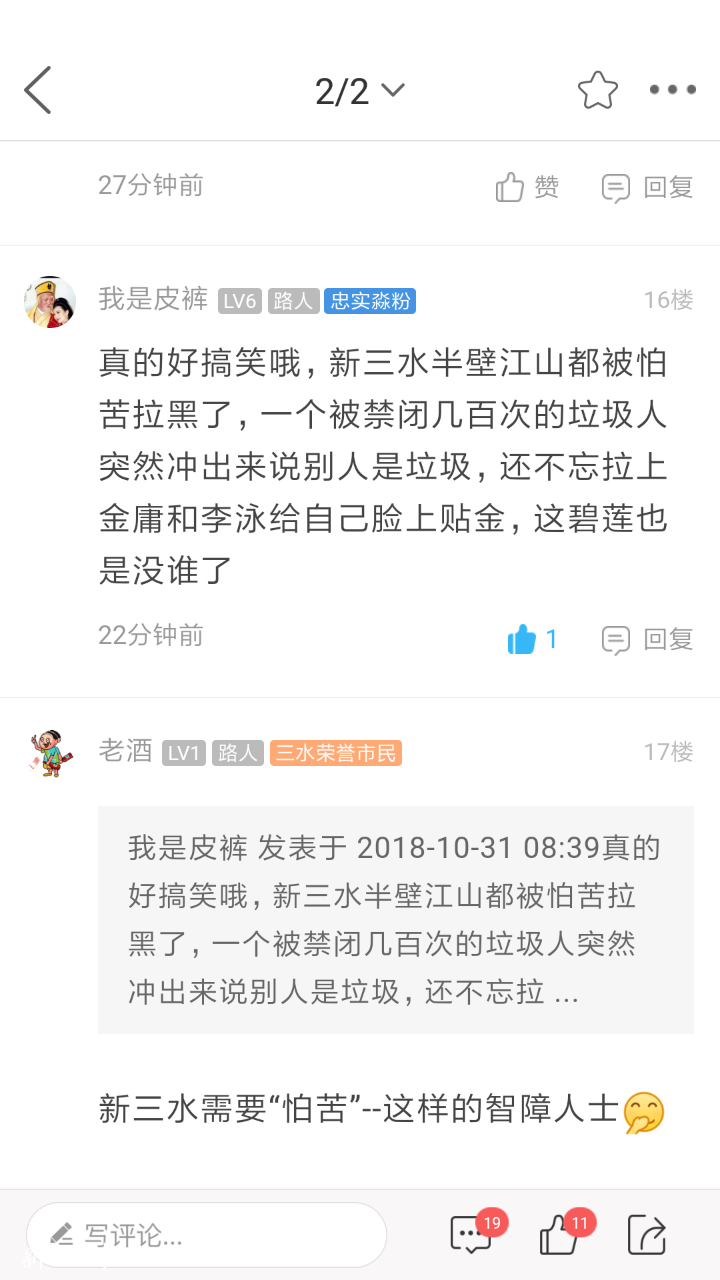
Task: View the 19 comments via the bubble icon
Action: [470, 1235]
